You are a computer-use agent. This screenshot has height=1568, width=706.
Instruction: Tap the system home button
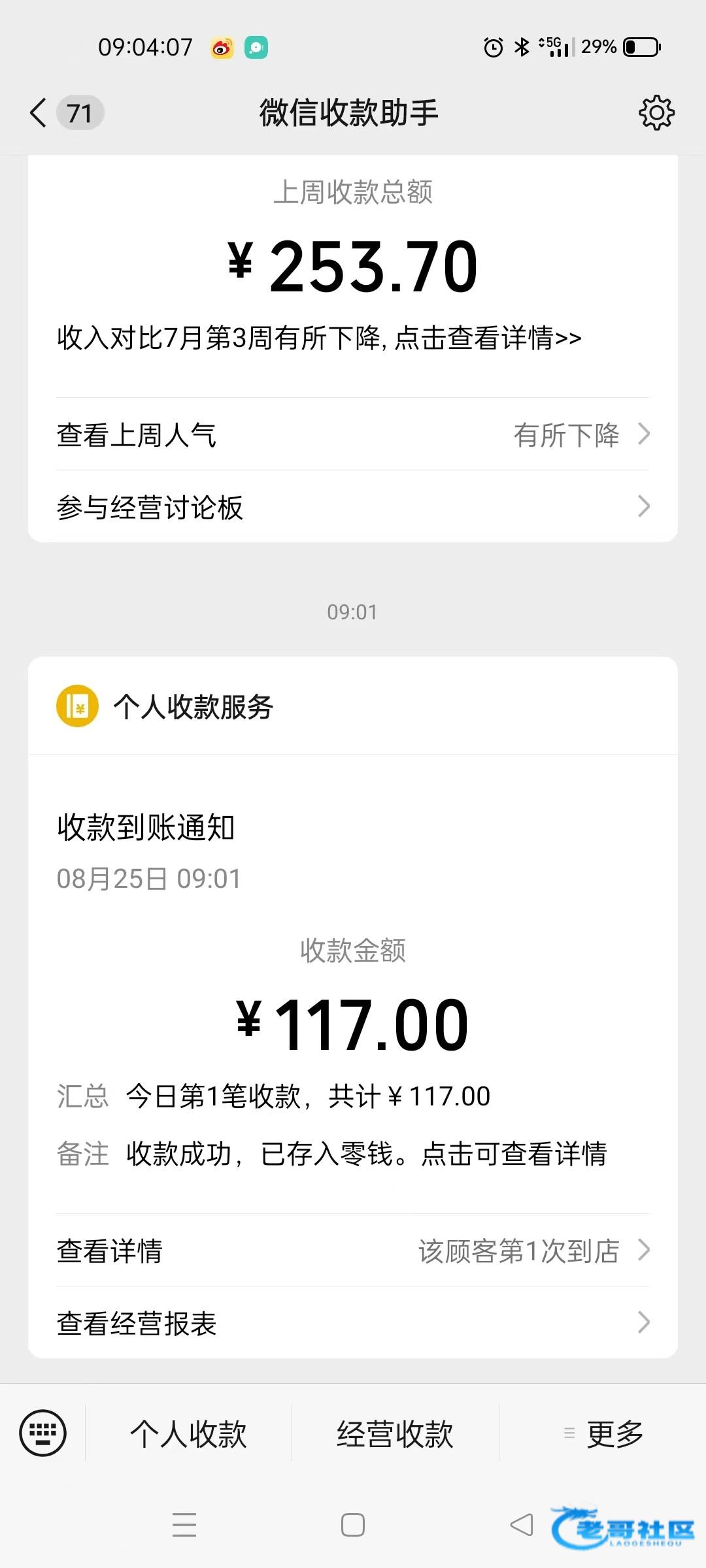[353, 1525]
